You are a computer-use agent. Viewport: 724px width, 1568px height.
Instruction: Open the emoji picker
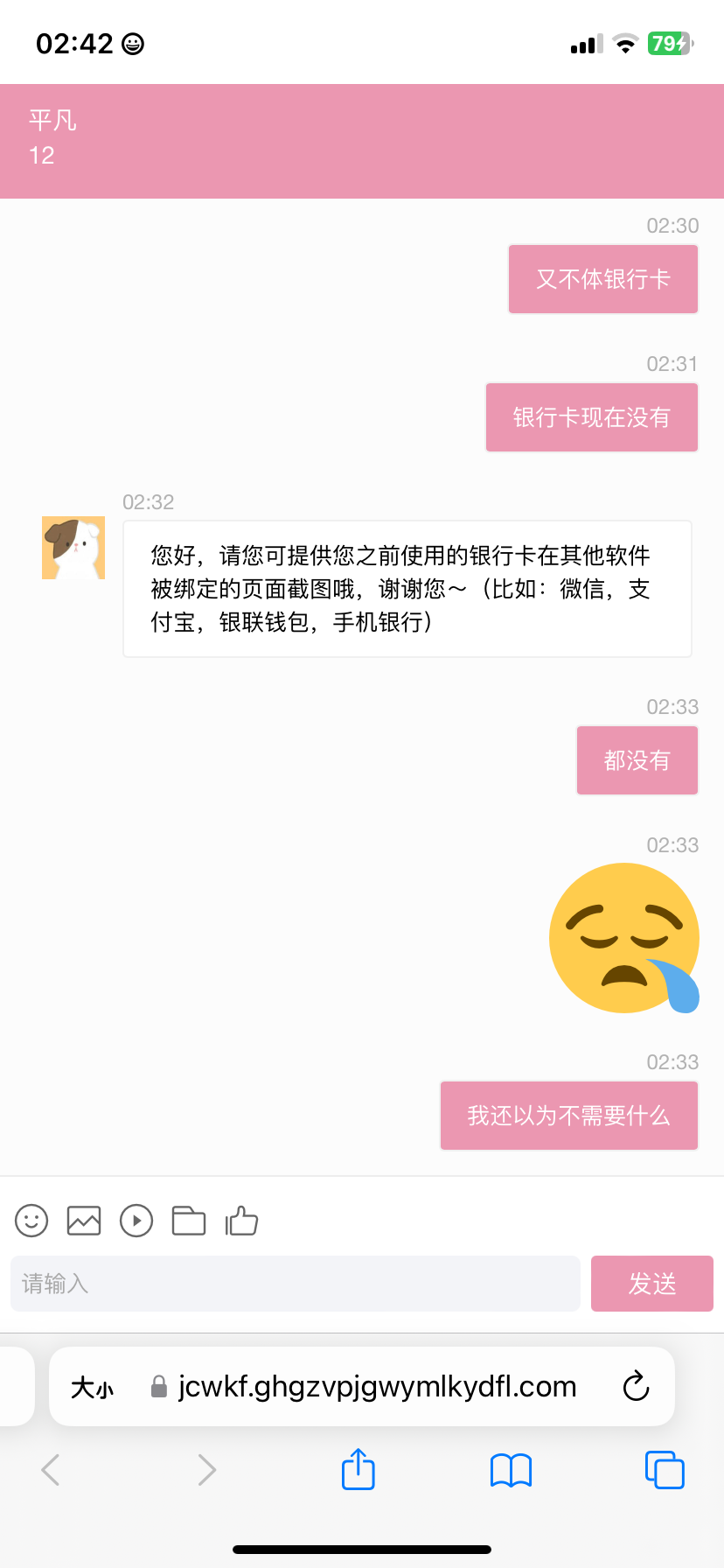click(x=31, y=1221)
